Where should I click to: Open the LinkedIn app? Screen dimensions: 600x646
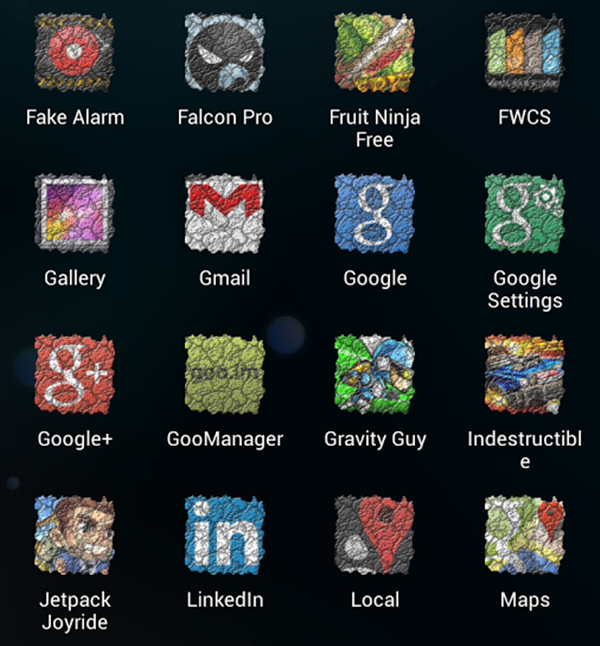point(225,535)
